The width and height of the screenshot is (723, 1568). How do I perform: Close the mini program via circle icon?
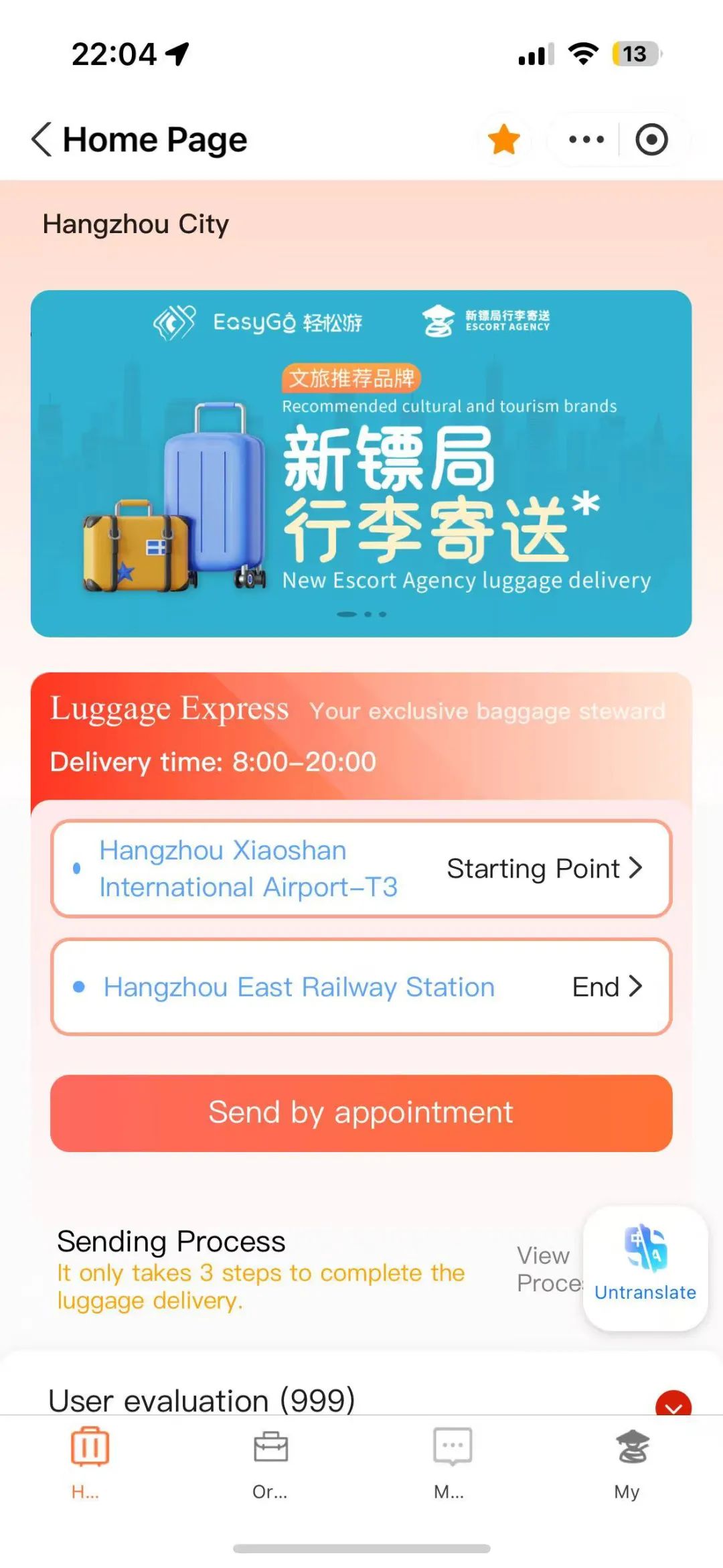[651, 139]
